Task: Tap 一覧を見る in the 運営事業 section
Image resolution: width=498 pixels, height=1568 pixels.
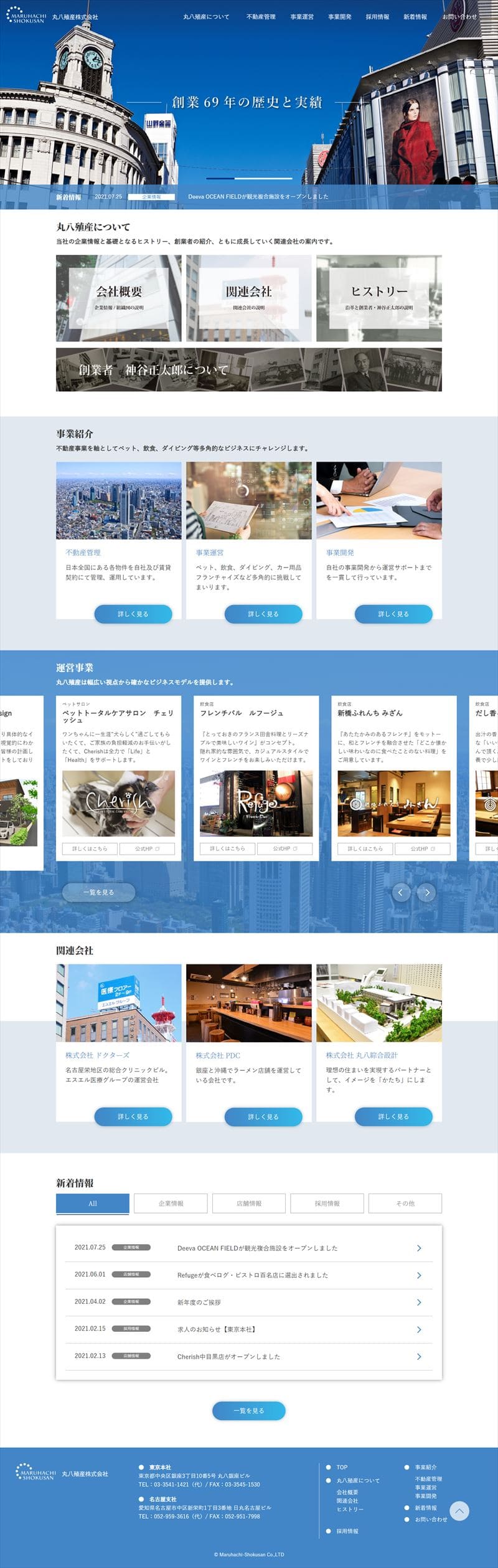Action: 98,892
